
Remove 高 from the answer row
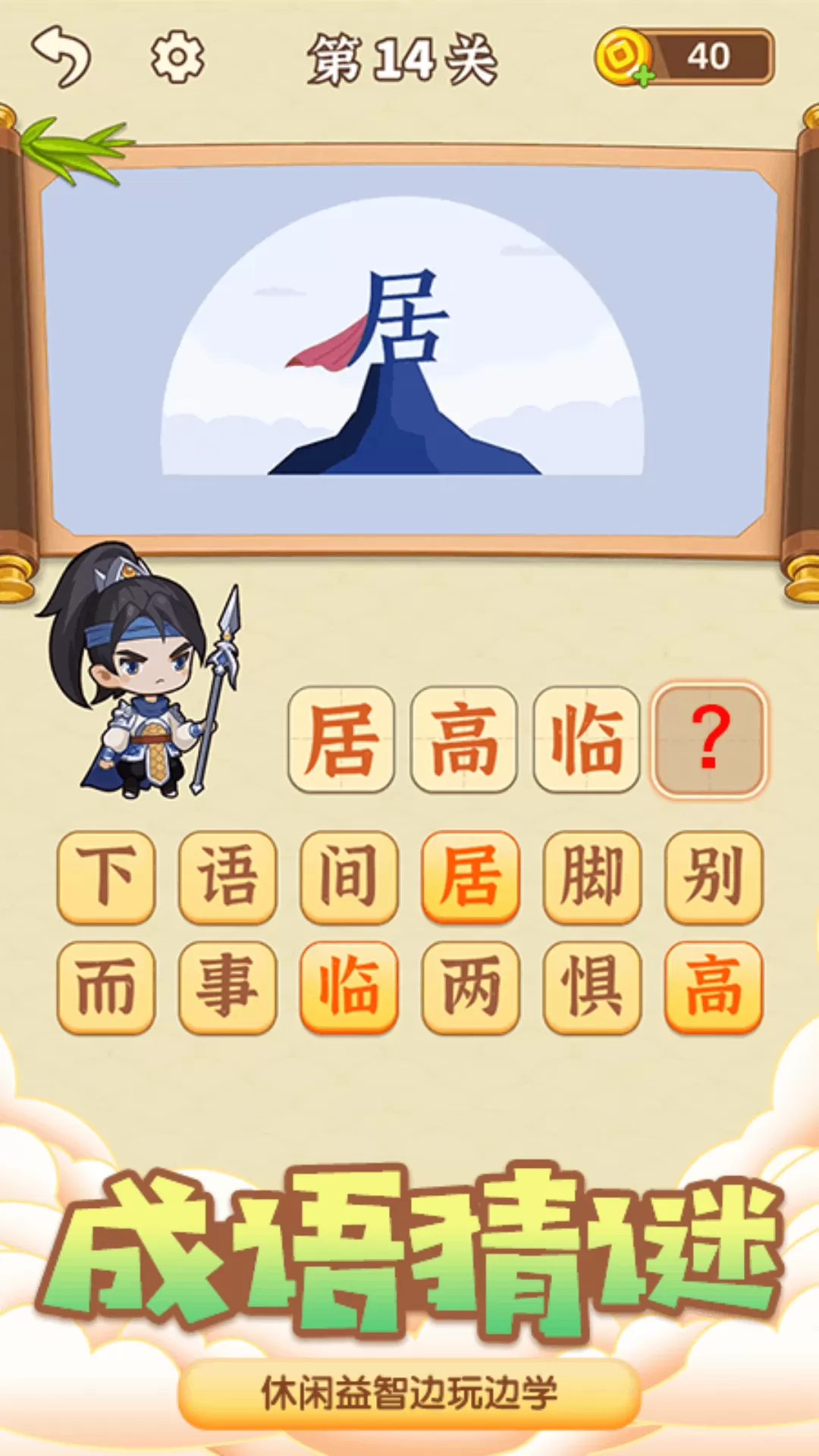pyautogui.click(x=464, y=739)
